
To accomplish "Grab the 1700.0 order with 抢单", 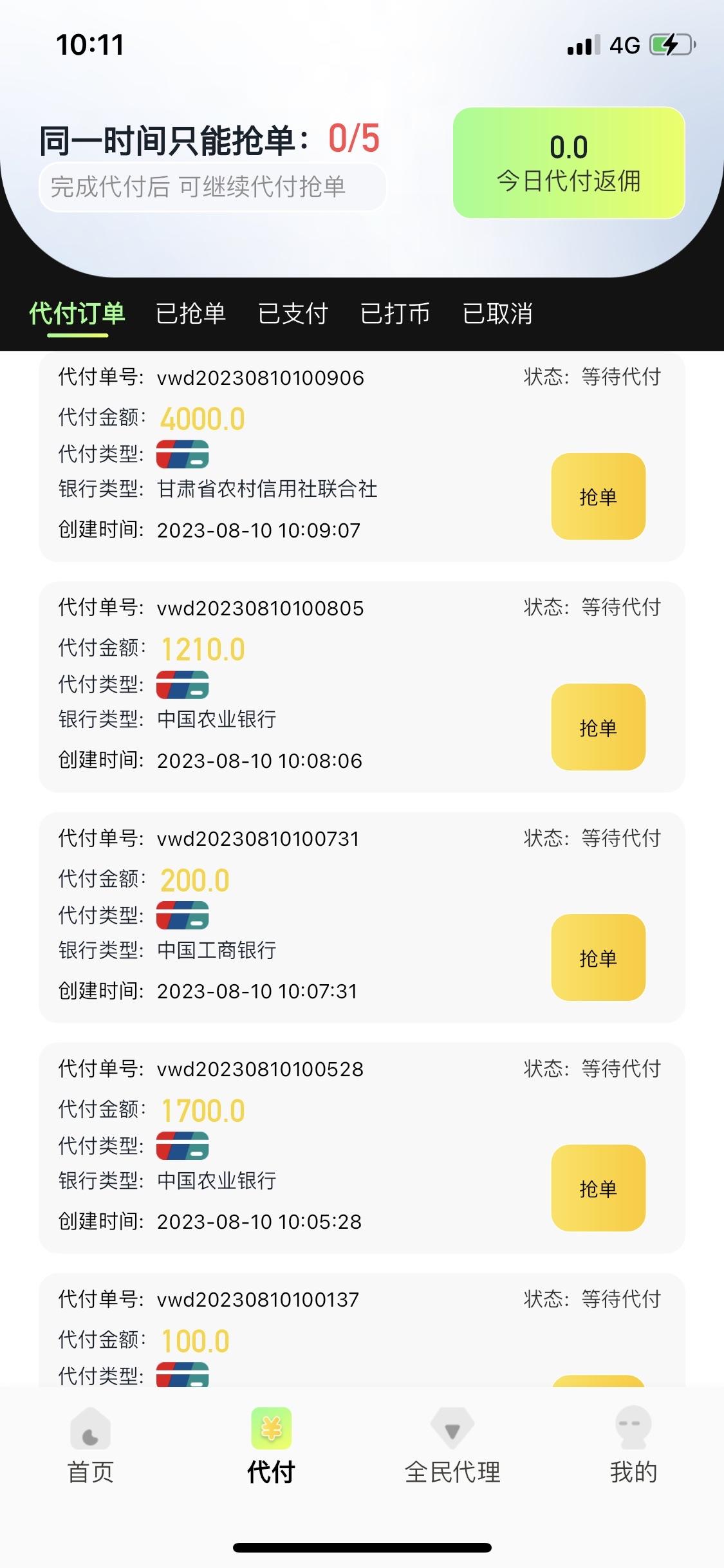I will 598,1188.
